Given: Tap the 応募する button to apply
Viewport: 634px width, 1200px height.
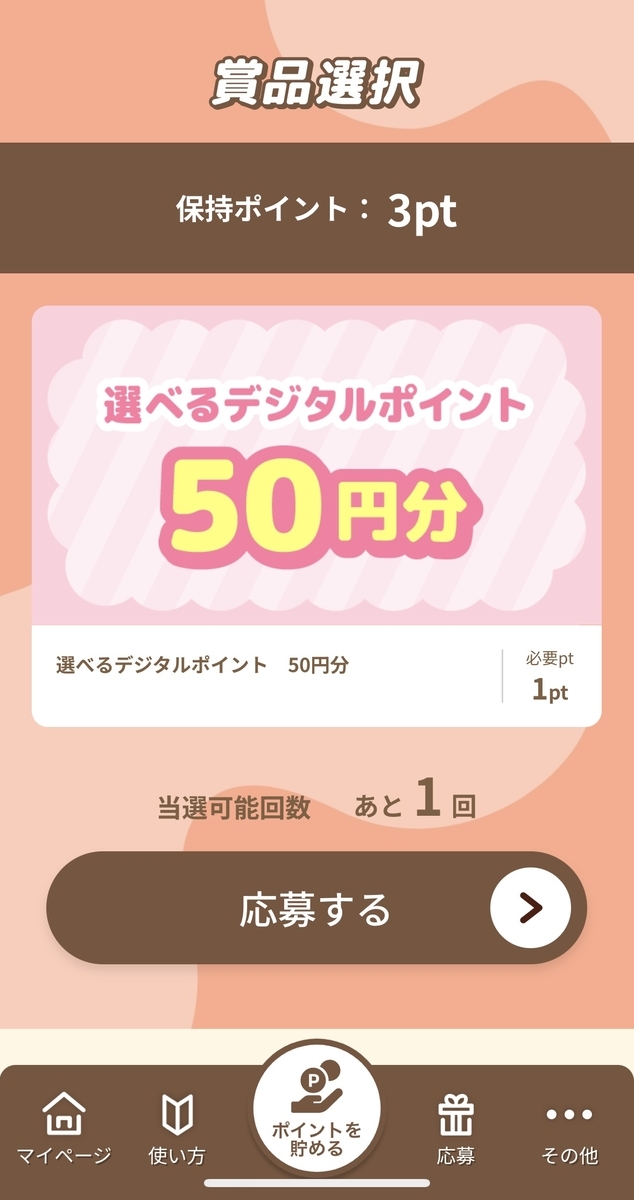Looking at the screenshot, I should (316, 908).
